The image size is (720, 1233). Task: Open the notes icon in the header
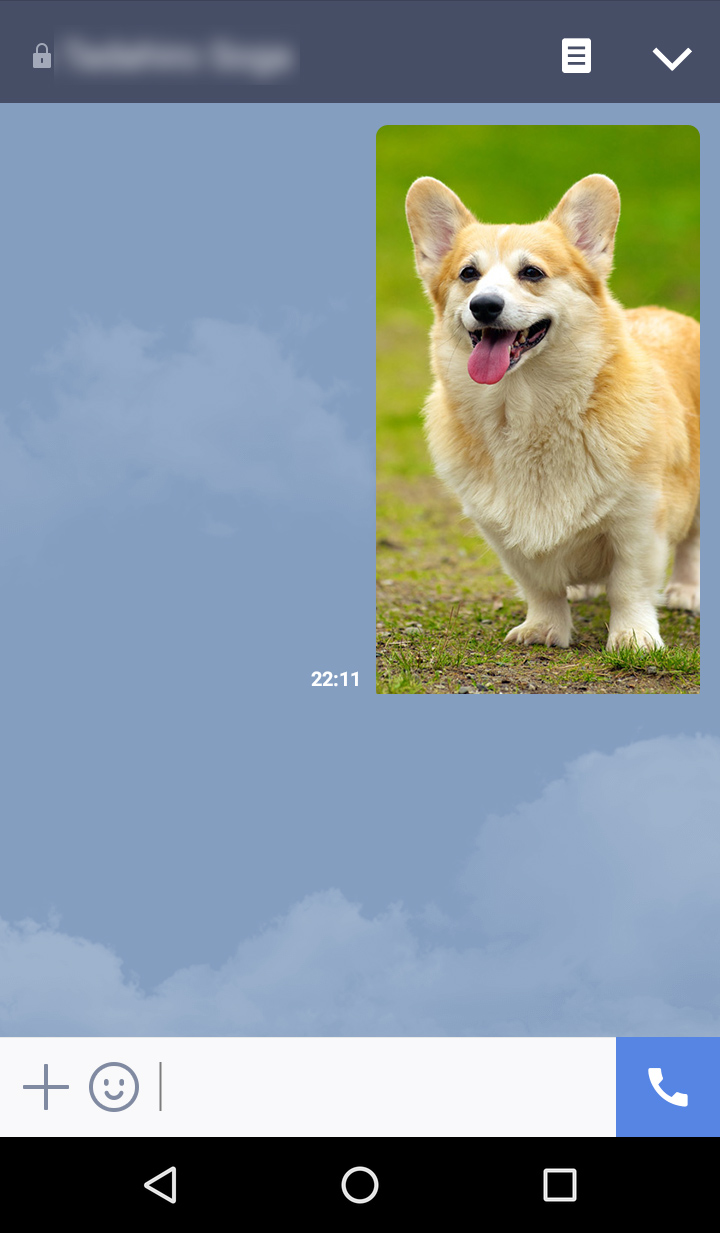[x=576, y=56]
